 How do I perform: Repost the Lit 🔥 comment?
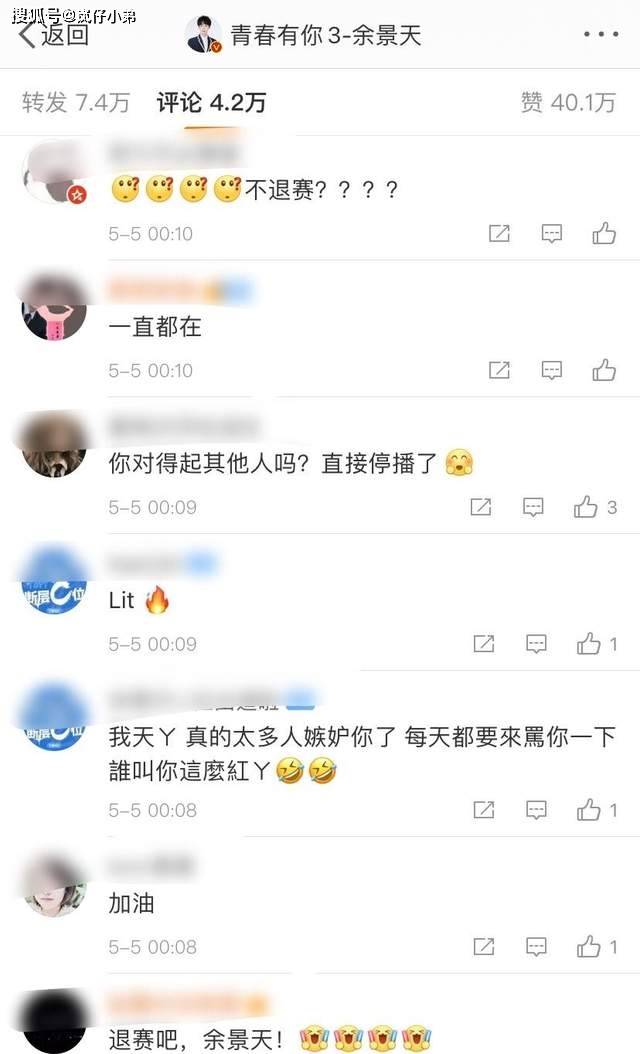(484, 644)
